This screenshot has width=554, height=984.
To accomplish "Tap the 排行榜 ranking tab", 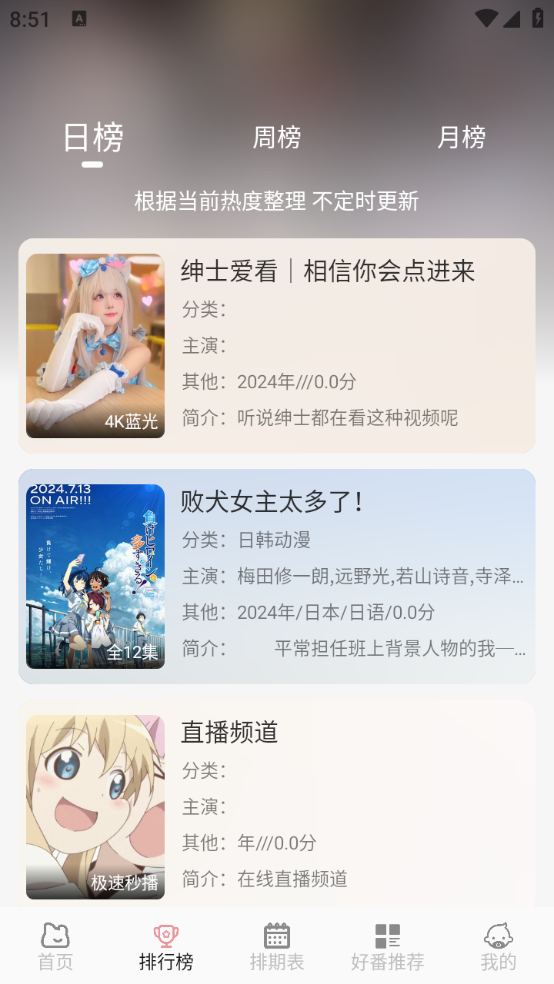I will [x=166, y=946].
